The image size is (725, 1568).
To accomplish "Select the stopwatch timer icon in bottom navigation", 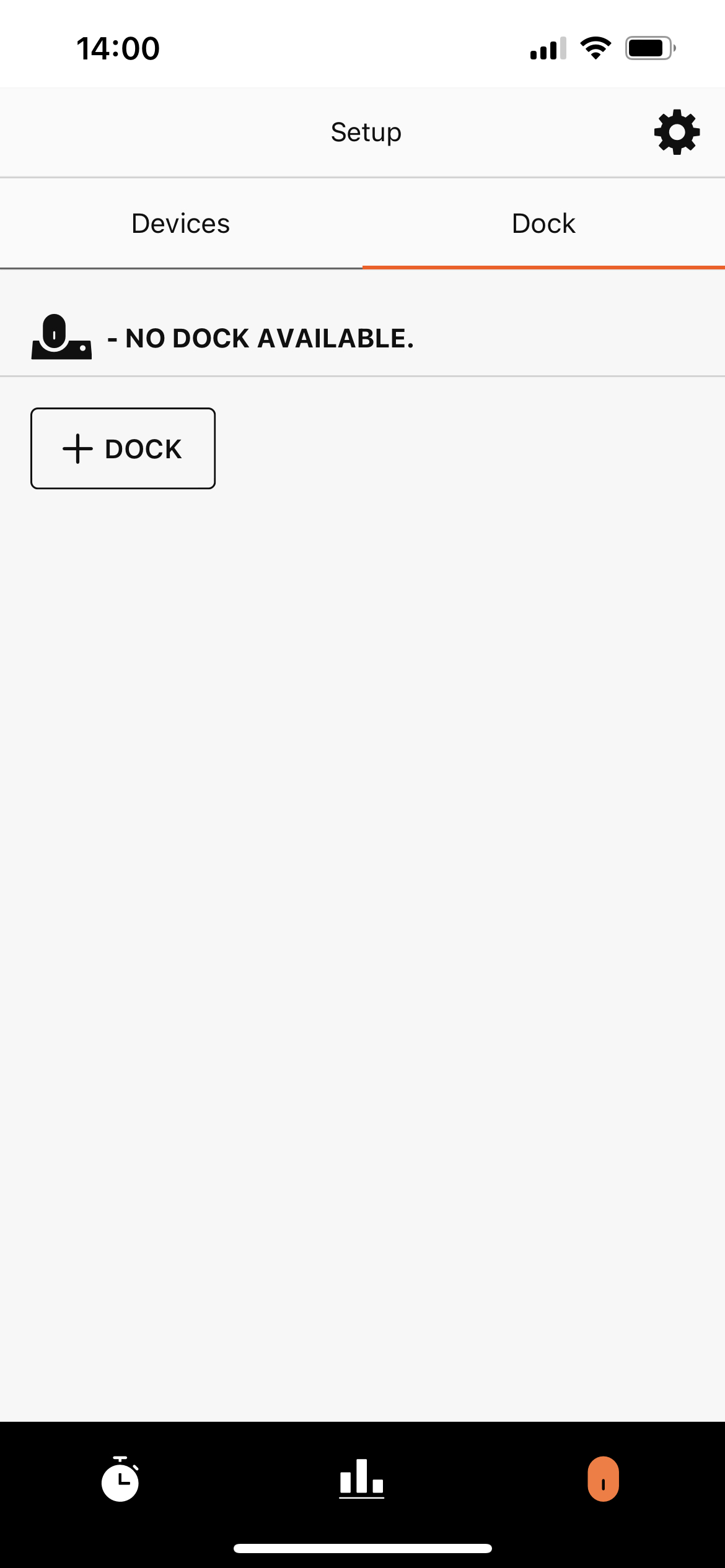I will (x=120, y=1481).
